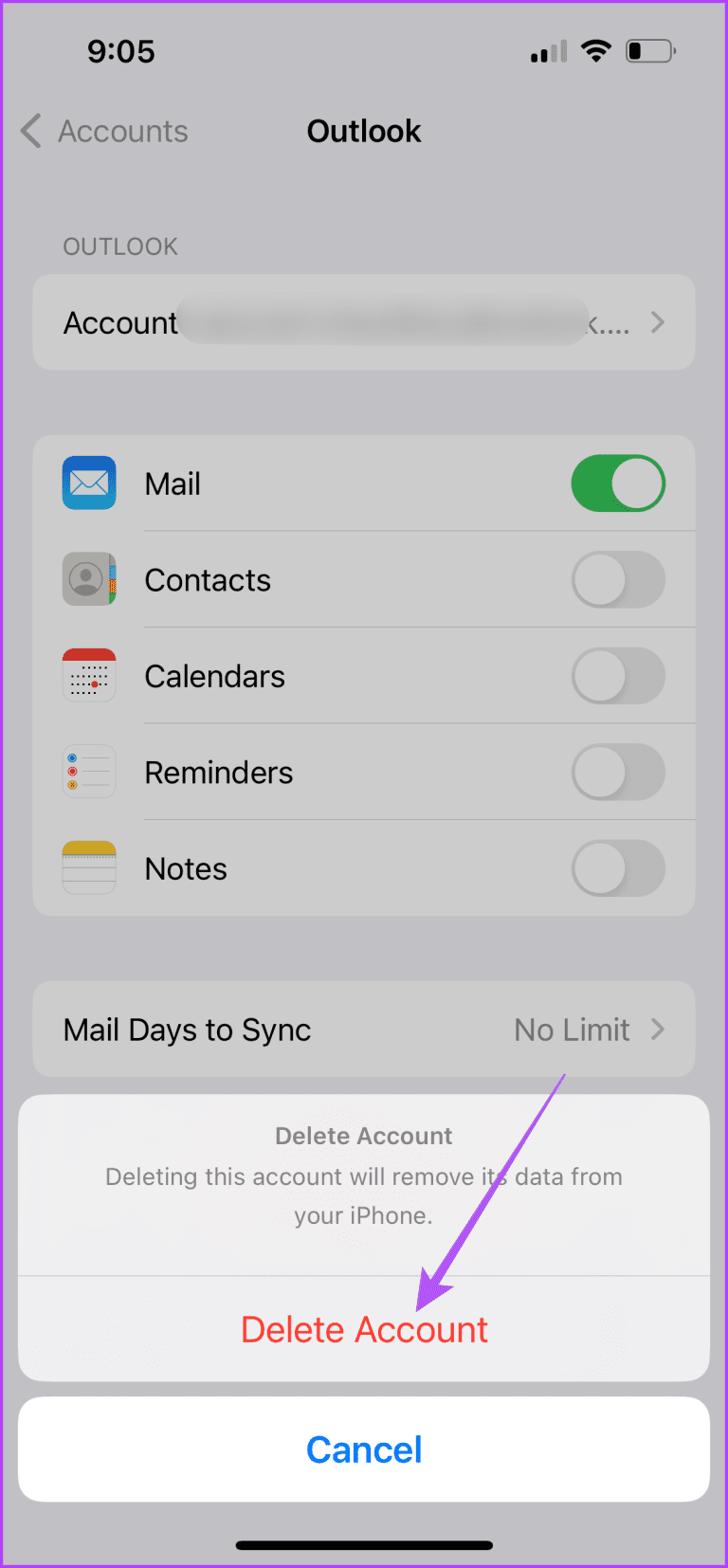Turn on Calendars sync
Image resolution: width=728 pixels, height=1568 pixels.
coord(618,675)
